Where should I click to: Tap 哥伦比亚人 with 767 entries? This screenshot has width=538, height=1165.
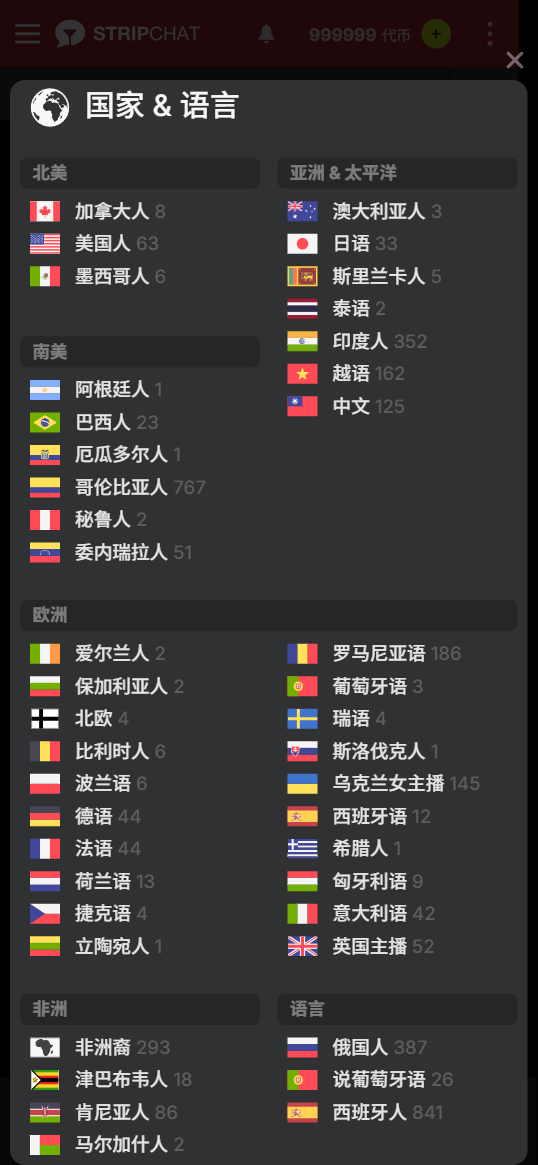117,487
